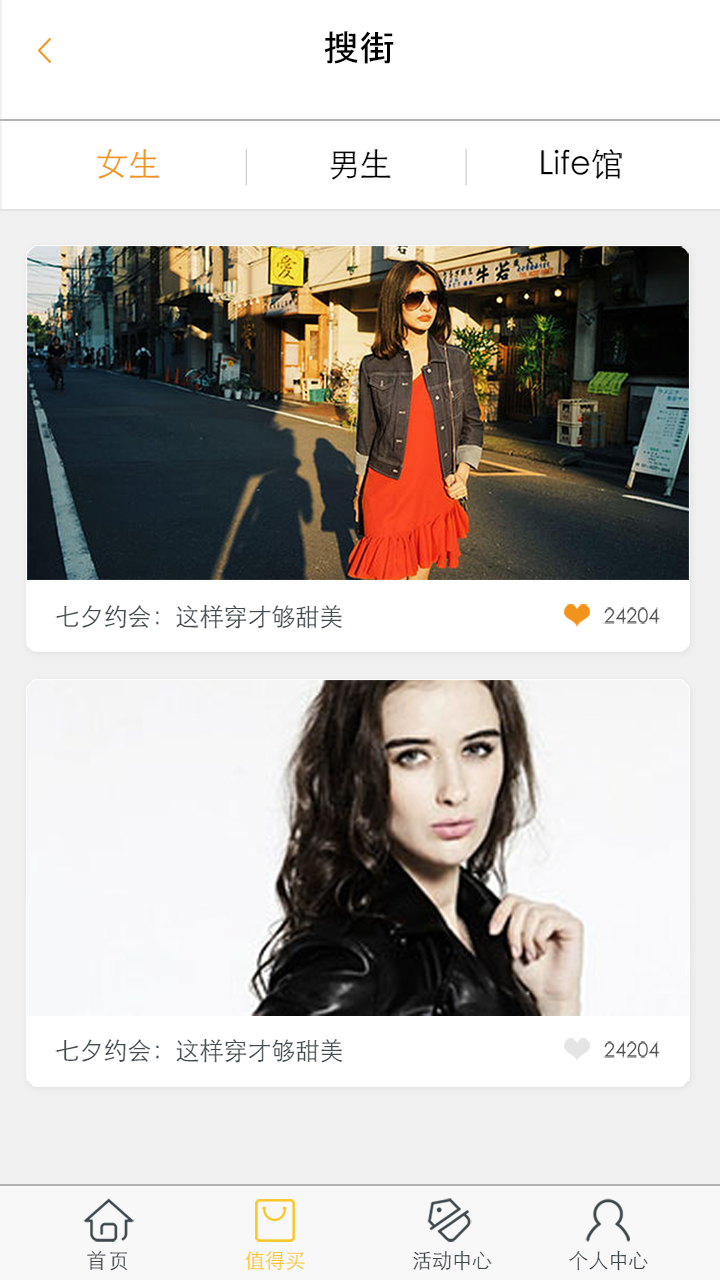Go back using the orange arrow
The image size is (720, 1280).
click(x=45, y=50)
